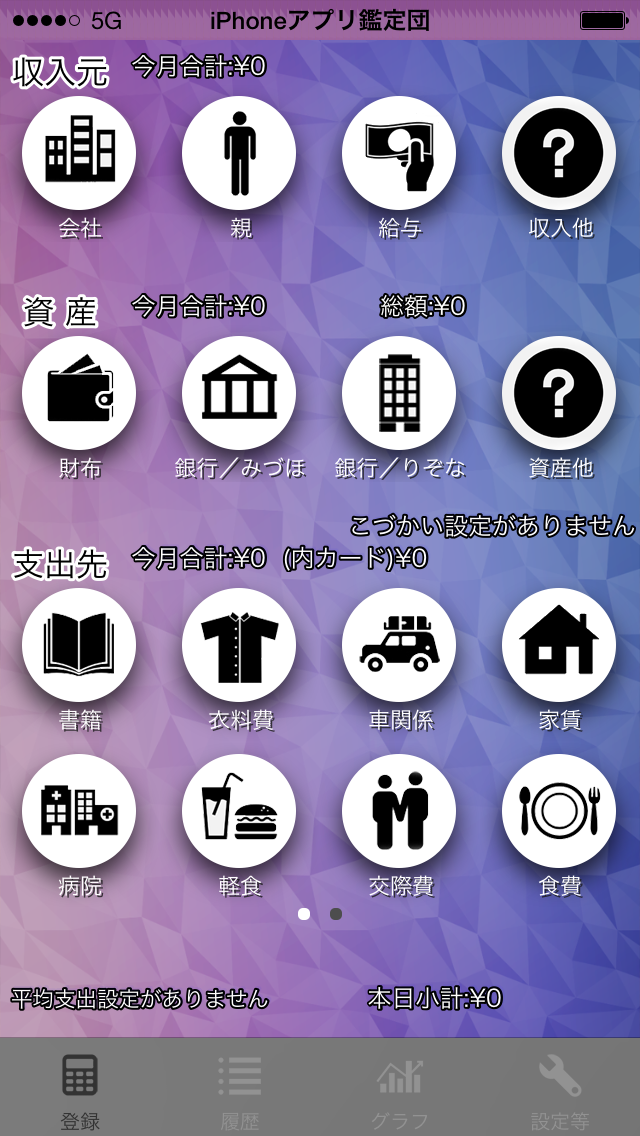Open the グラフ graph tab

399,1088
